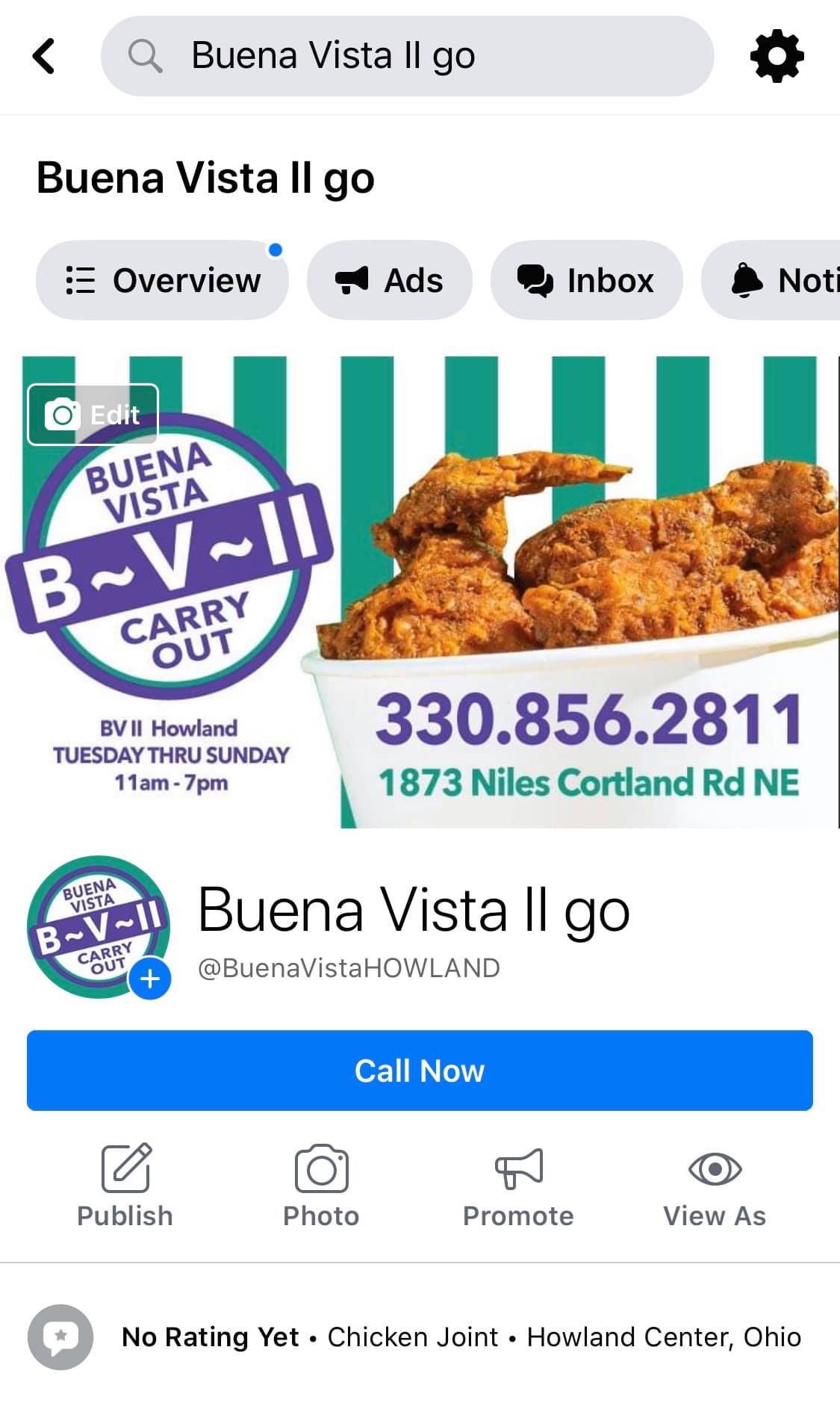Open the page settings gear

tap(777, 56)
